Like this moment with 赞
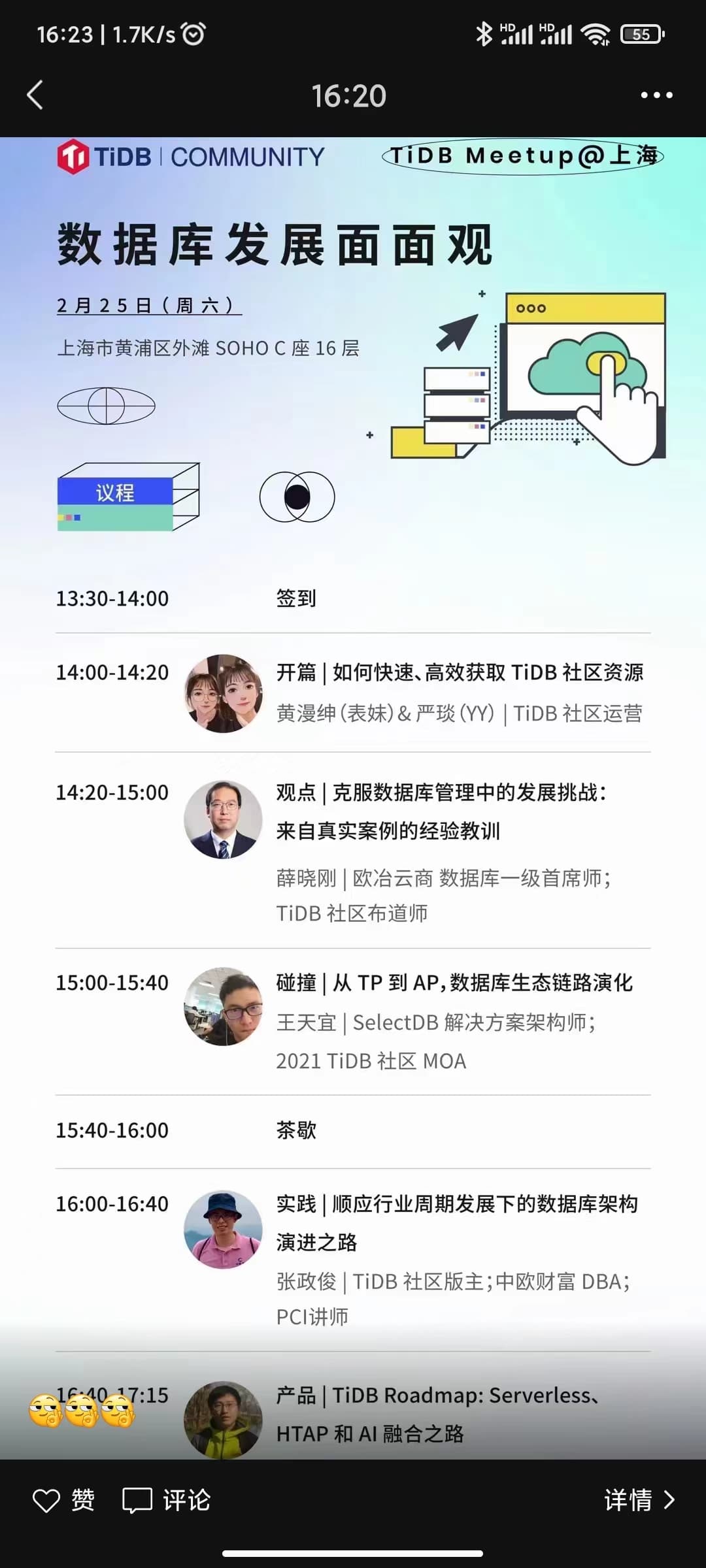Viewport: 706px width, 1568px height. [64, 1500]
